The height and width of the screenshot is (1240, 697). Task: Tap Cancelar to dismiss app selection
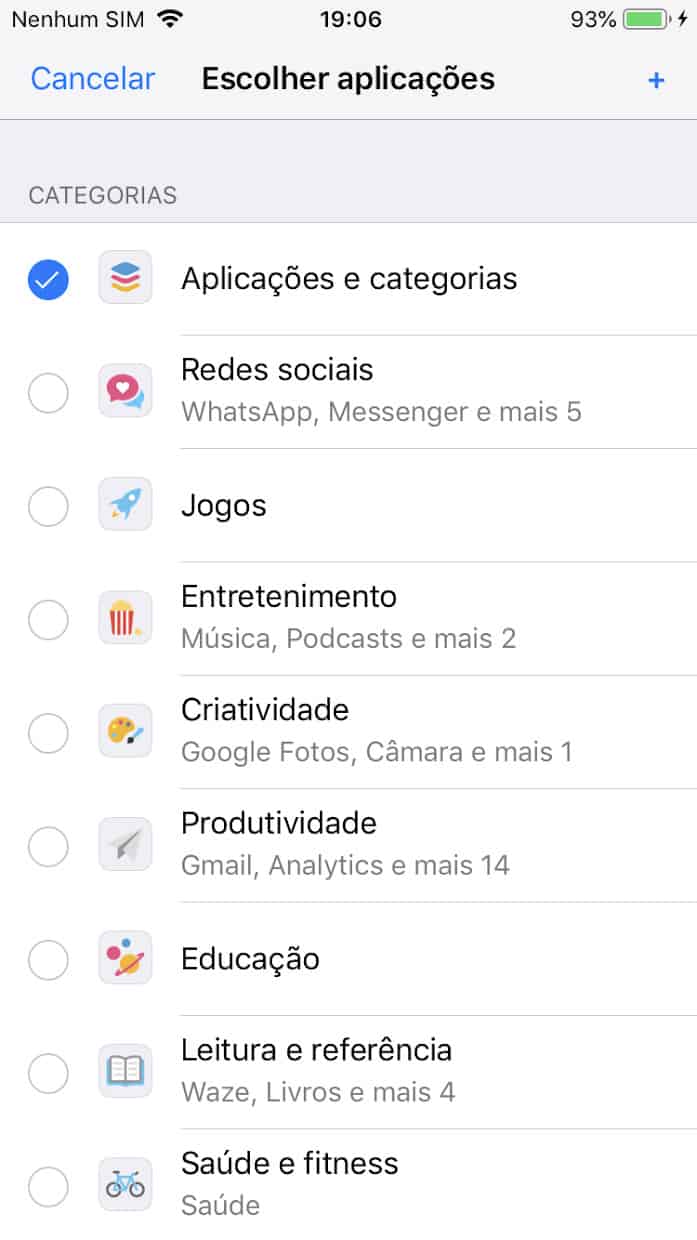93,79
